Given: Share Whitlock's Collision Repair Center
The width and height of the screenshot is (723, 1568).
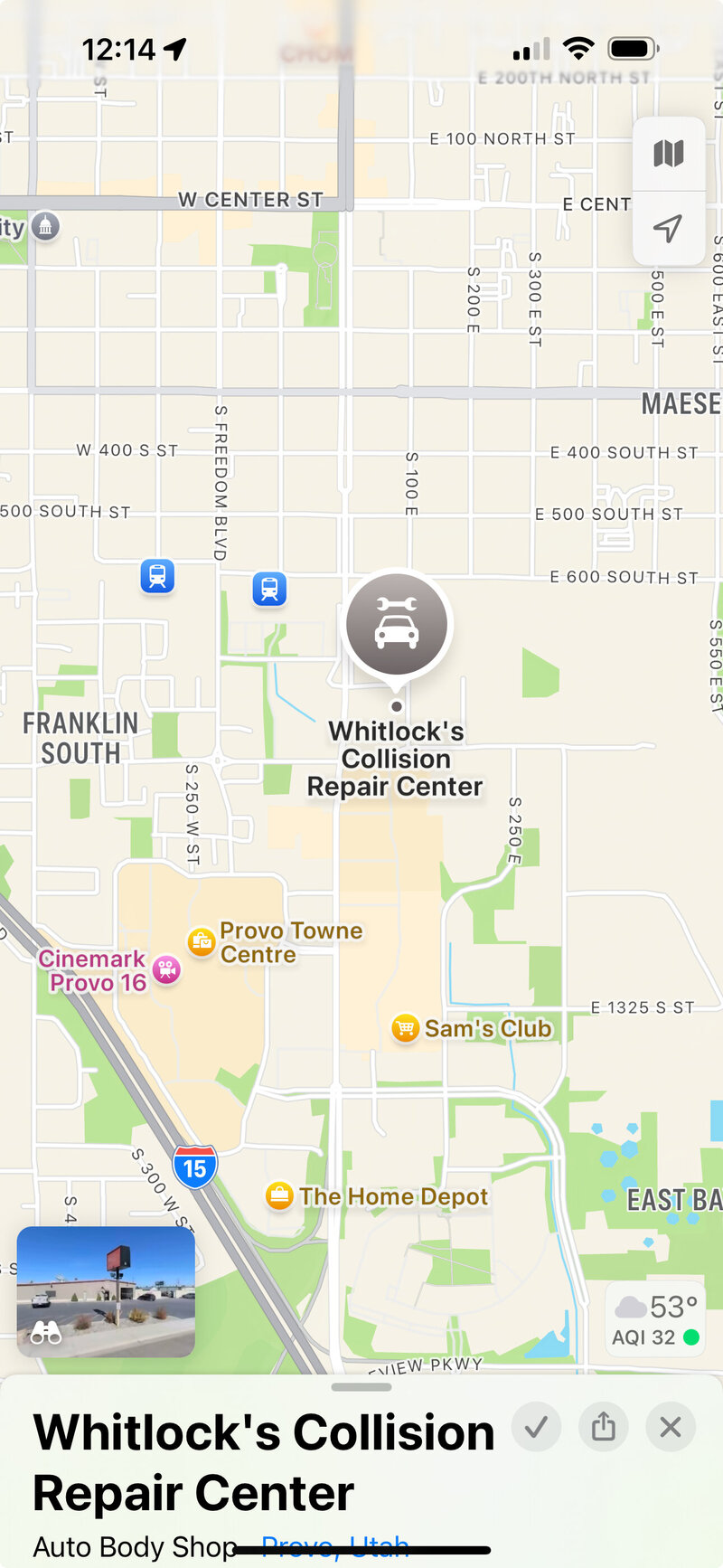Looking at the screenshot, I should [x=603, y=1427].
